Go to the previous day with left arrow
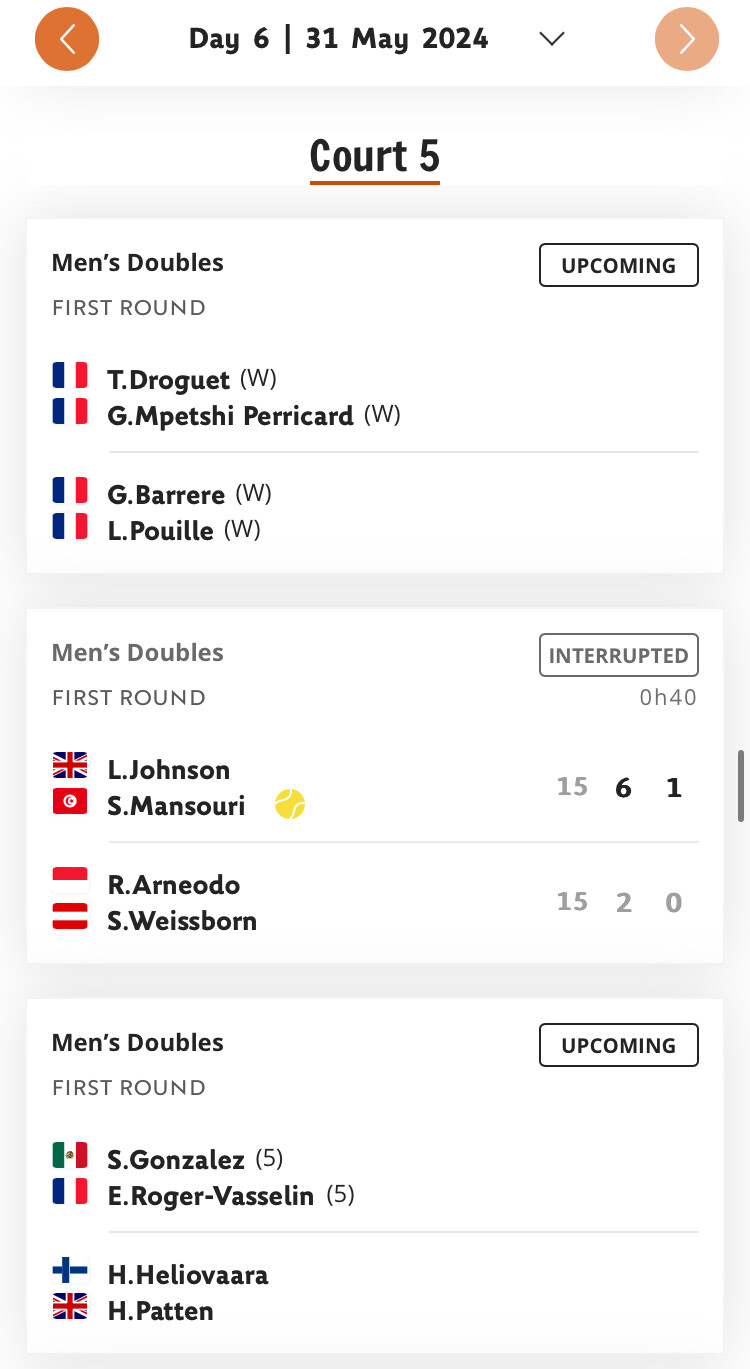This screenshot has width=750, height=1369. pyautogui.click(x=67, y=39)
